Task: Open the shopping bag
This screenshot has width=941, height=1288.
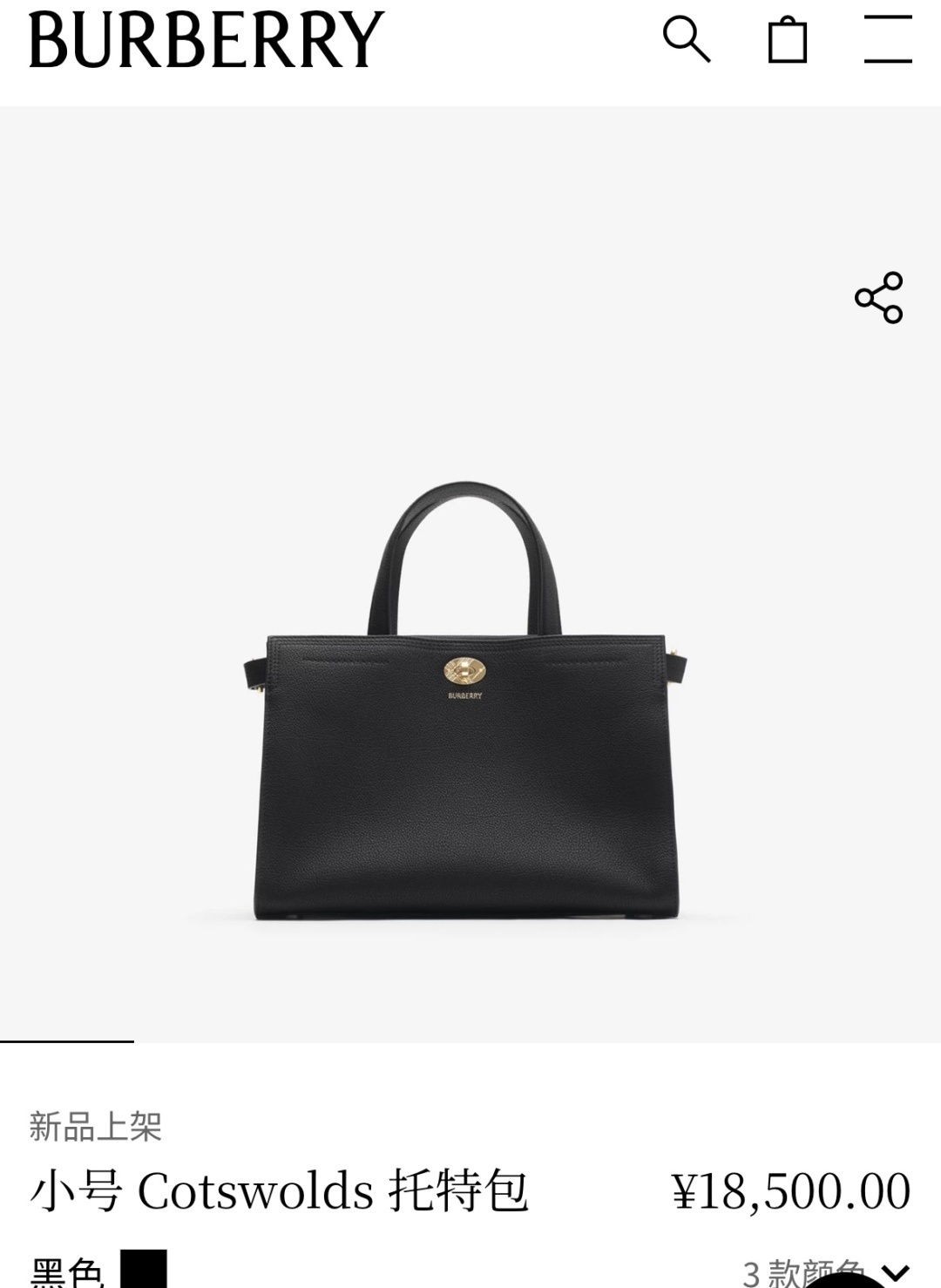Action: coord(787,40)
